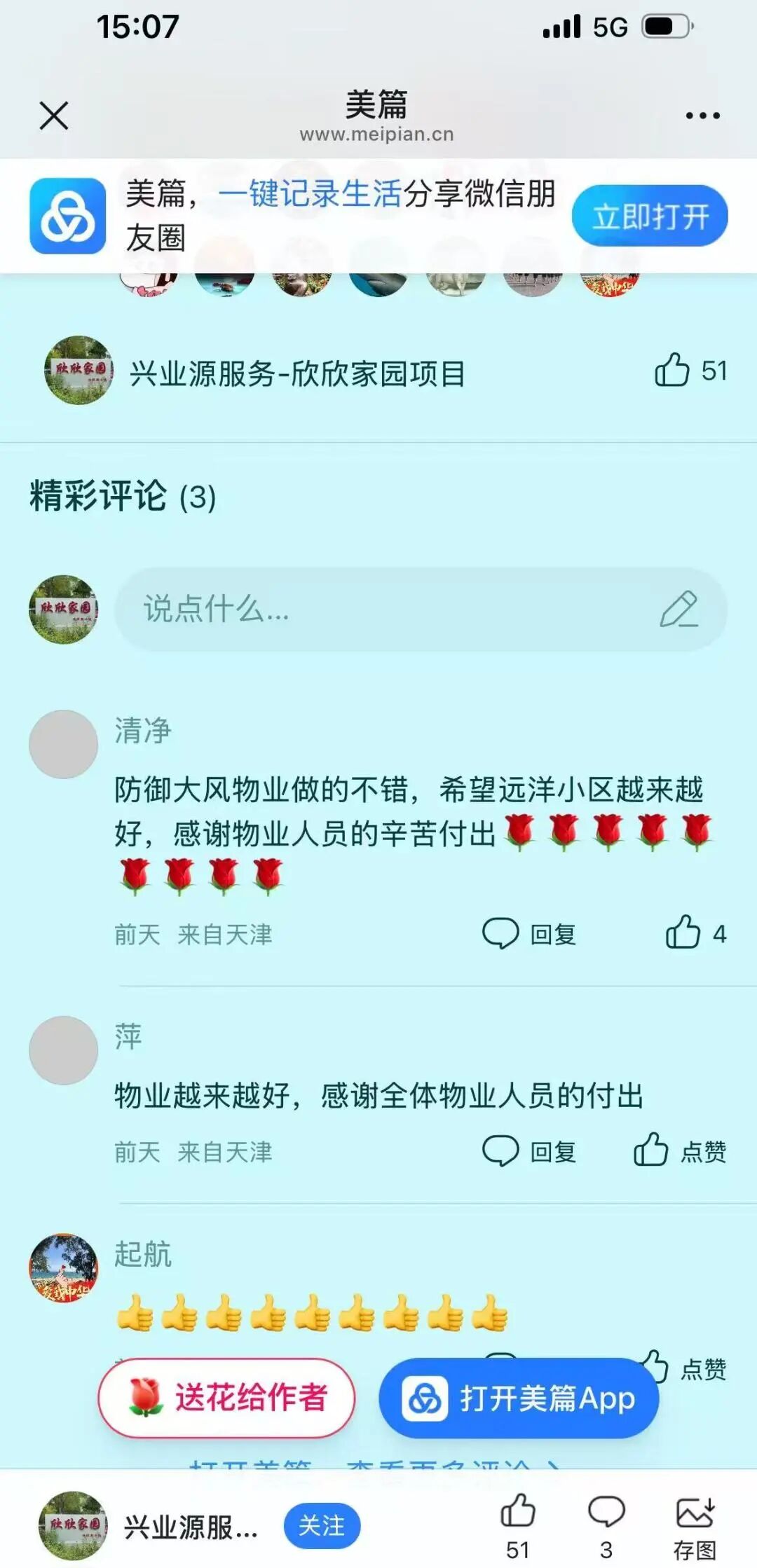Like 清净's comment
The image size is (757, 1568).
click(x=695, y=933)
